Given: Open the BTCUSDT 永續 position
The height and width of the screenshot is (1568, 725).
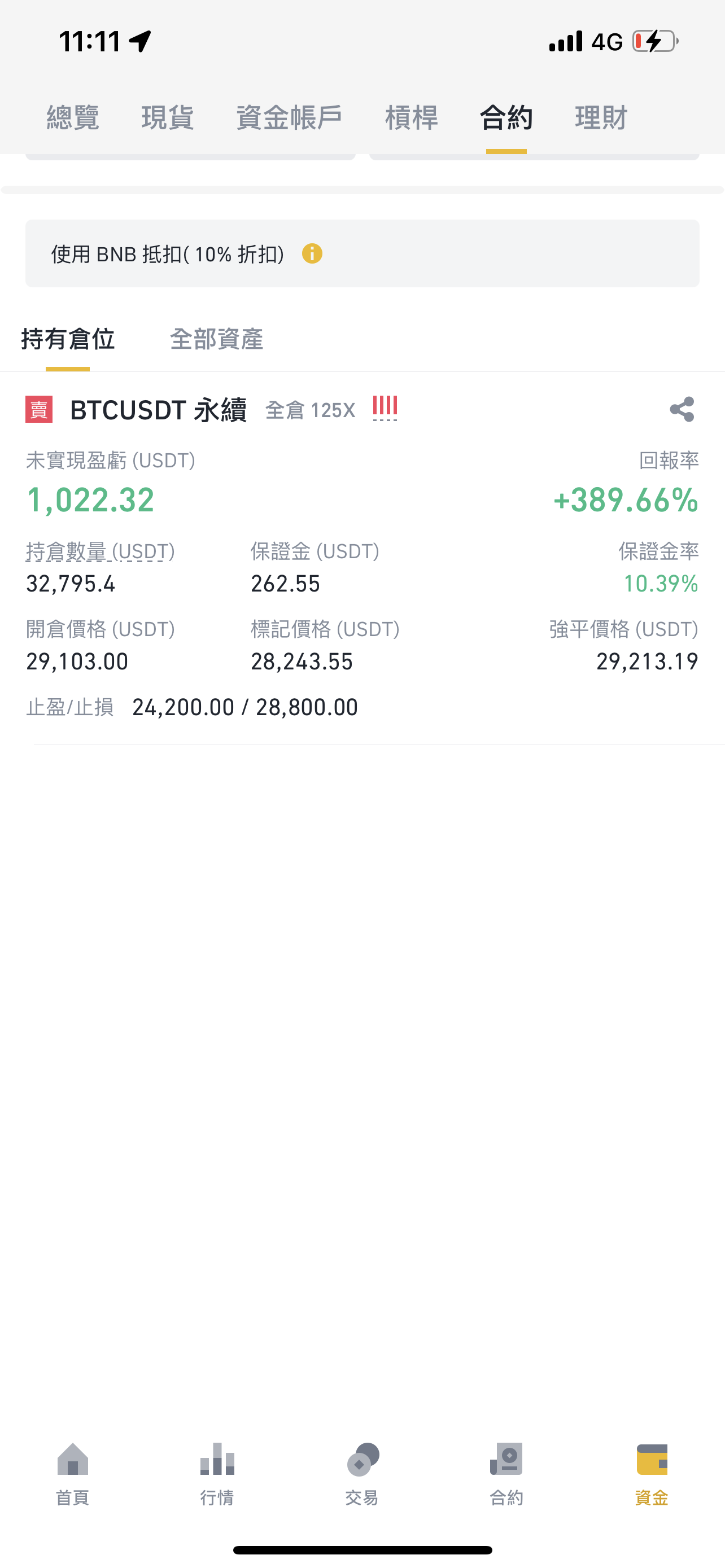Looking at the screenshot, I should click(158, 410).
